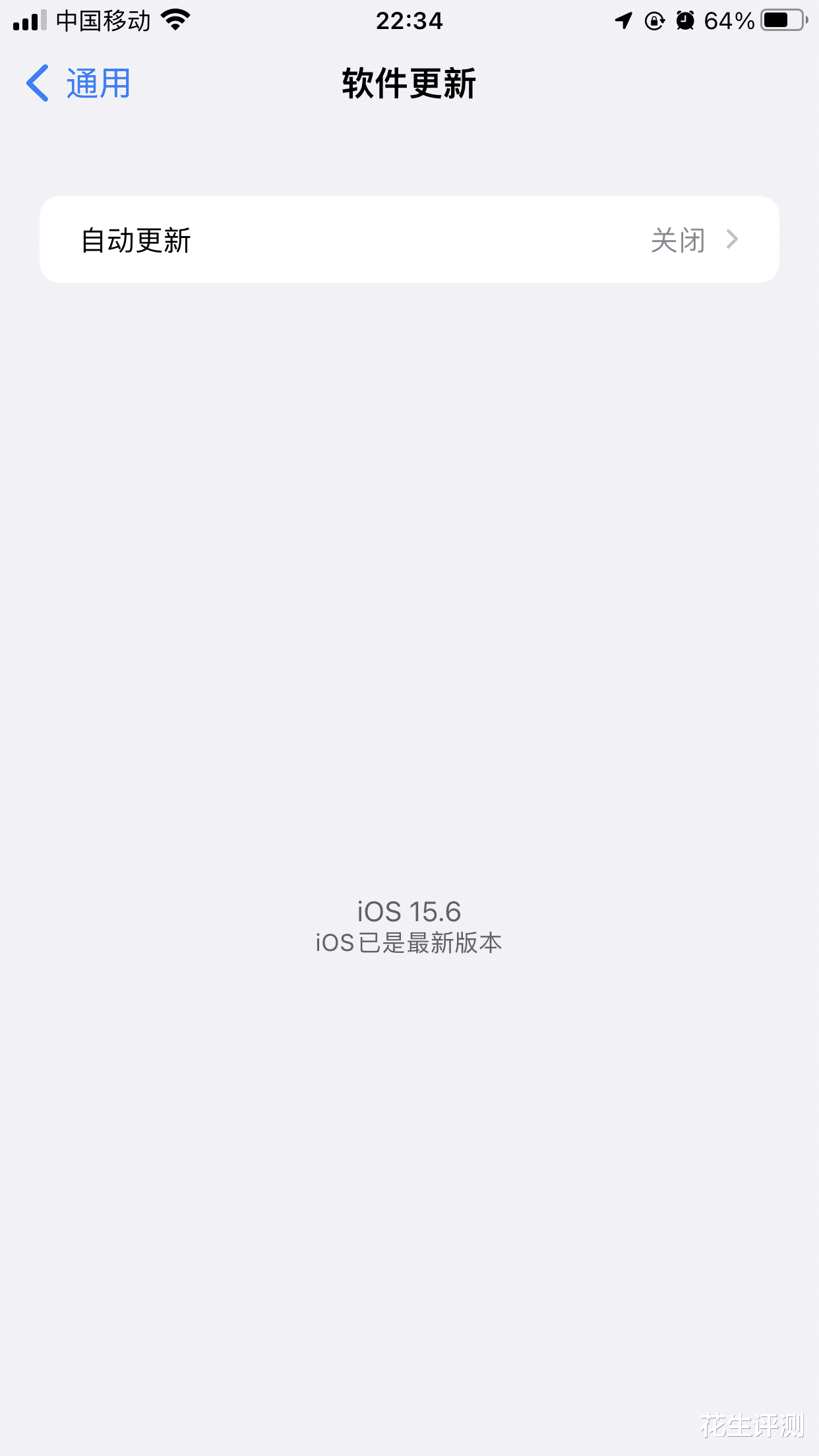Image resolution: width=819 pixels, height=1456 pixels.
Task: Tap the orientation lock icon
Action: 653,21
